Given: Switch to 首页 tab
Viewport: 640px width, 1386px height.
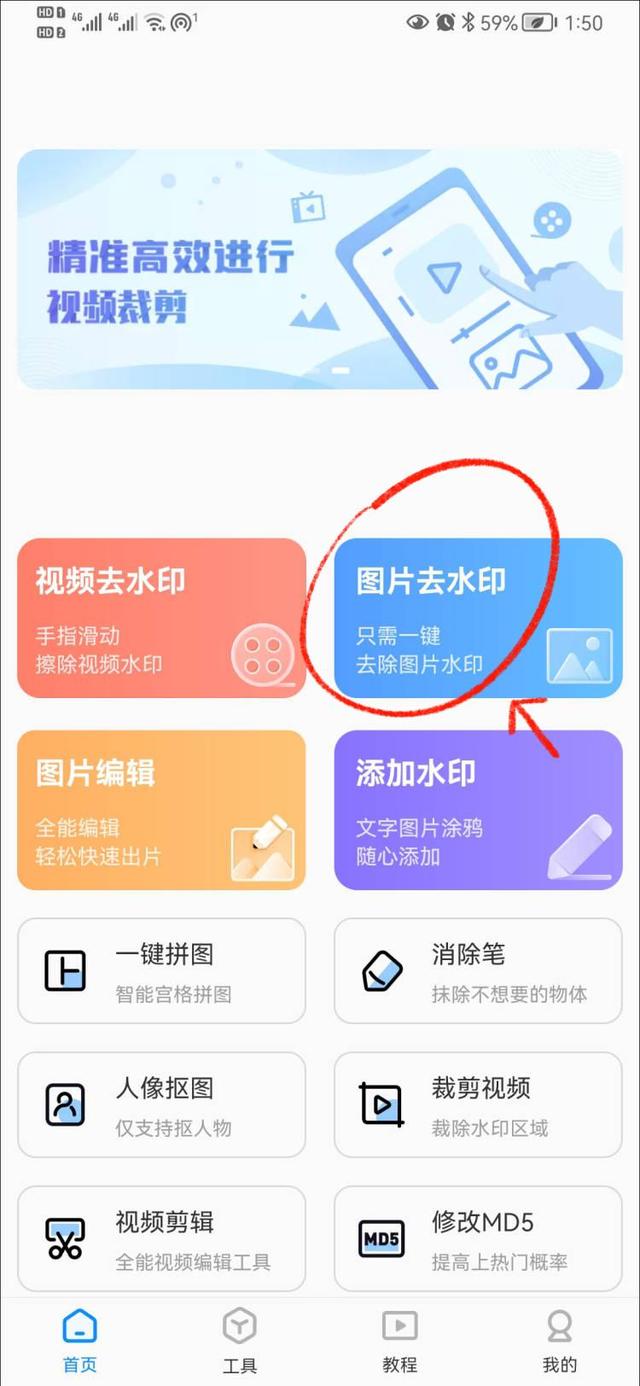Looking at the screenshot, I should click(80, 1341).
